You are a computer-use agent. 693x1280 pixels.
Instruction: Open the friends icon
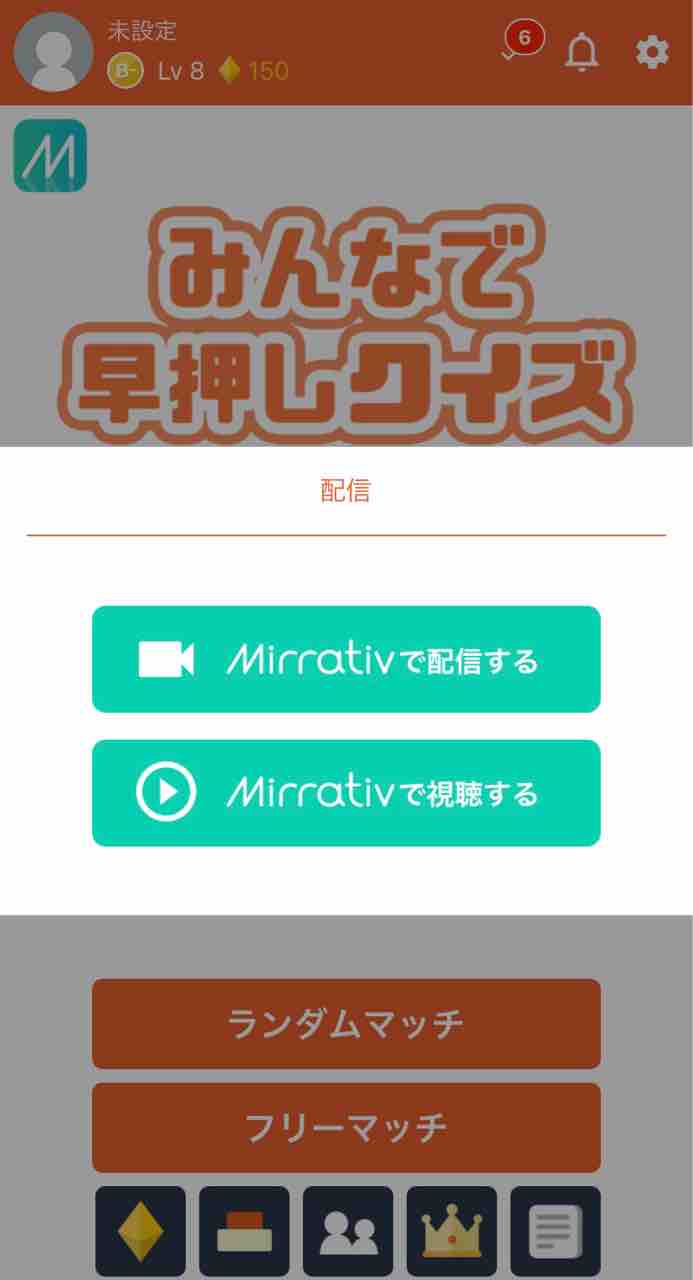pos(348,1232)
